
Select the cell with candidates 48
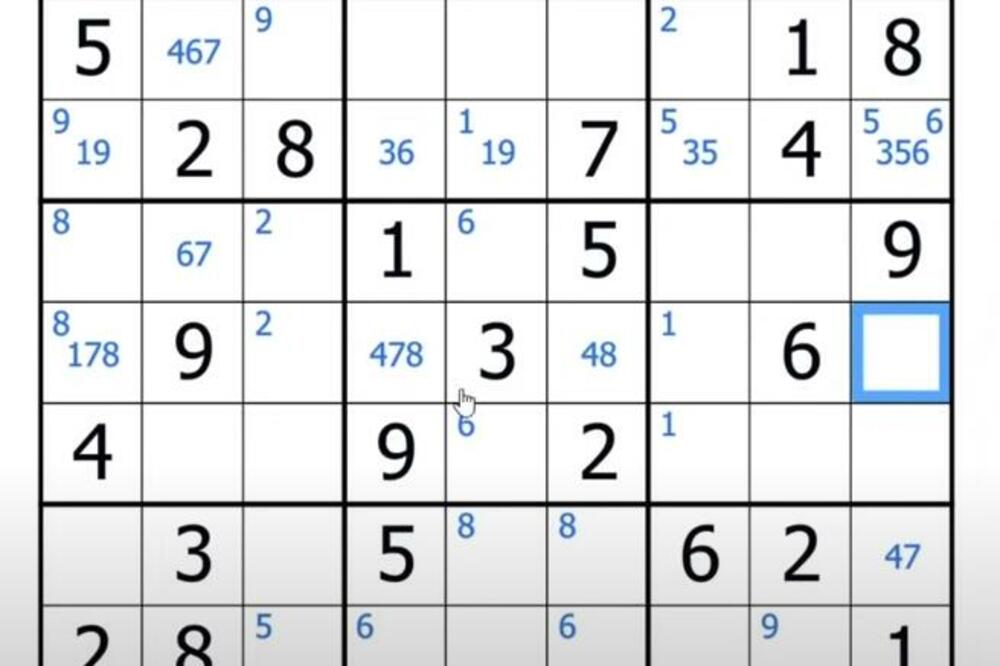(x=598, y=354)
